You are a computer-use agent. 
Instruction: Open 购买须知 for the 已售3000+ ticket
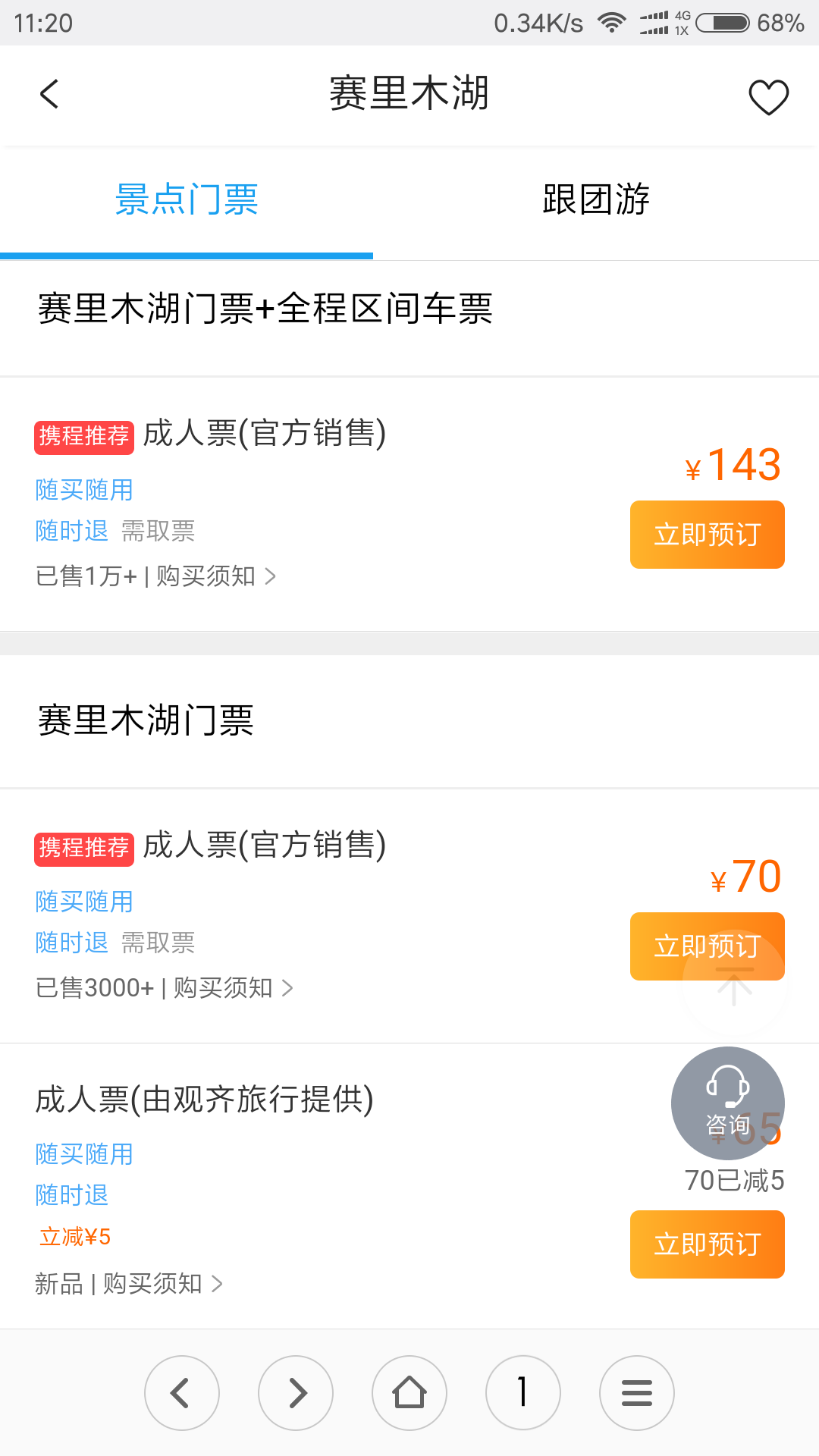pyautogui.click(x=234, y=988)
